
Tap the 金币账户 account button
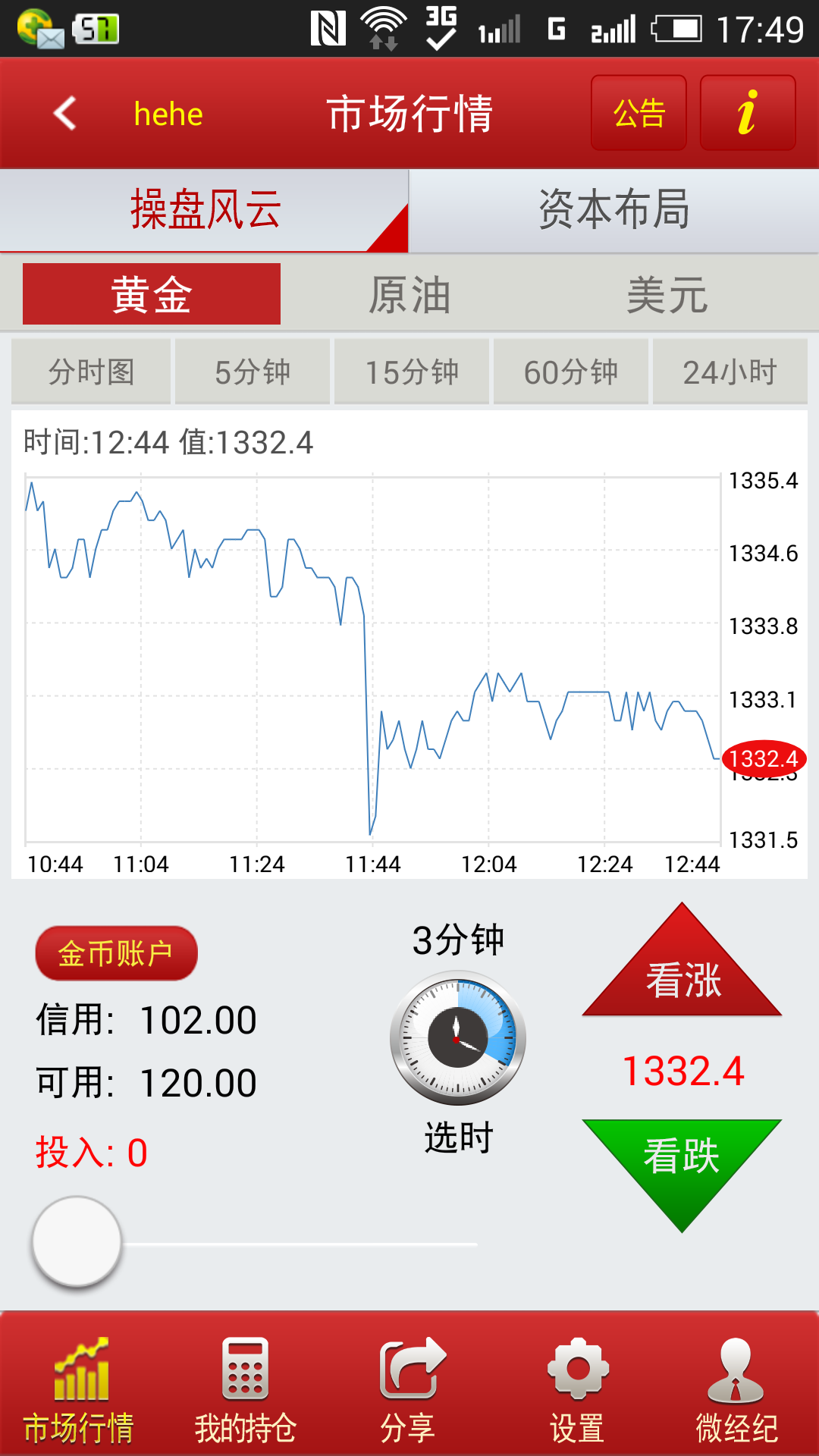point(116,953)
